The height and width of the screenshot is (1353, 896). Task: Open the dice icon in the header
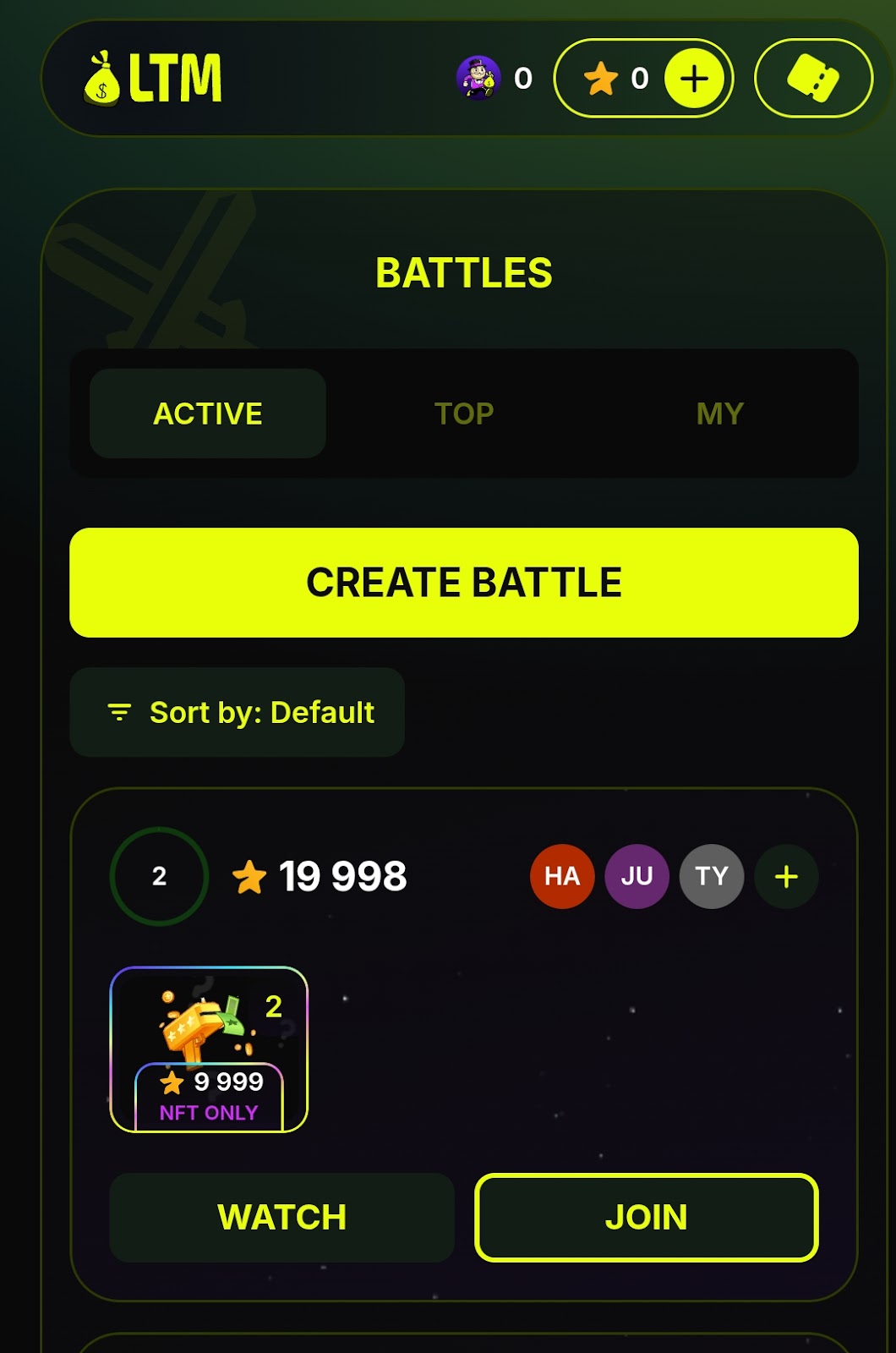pyautogui.click(x=812, y=79)
